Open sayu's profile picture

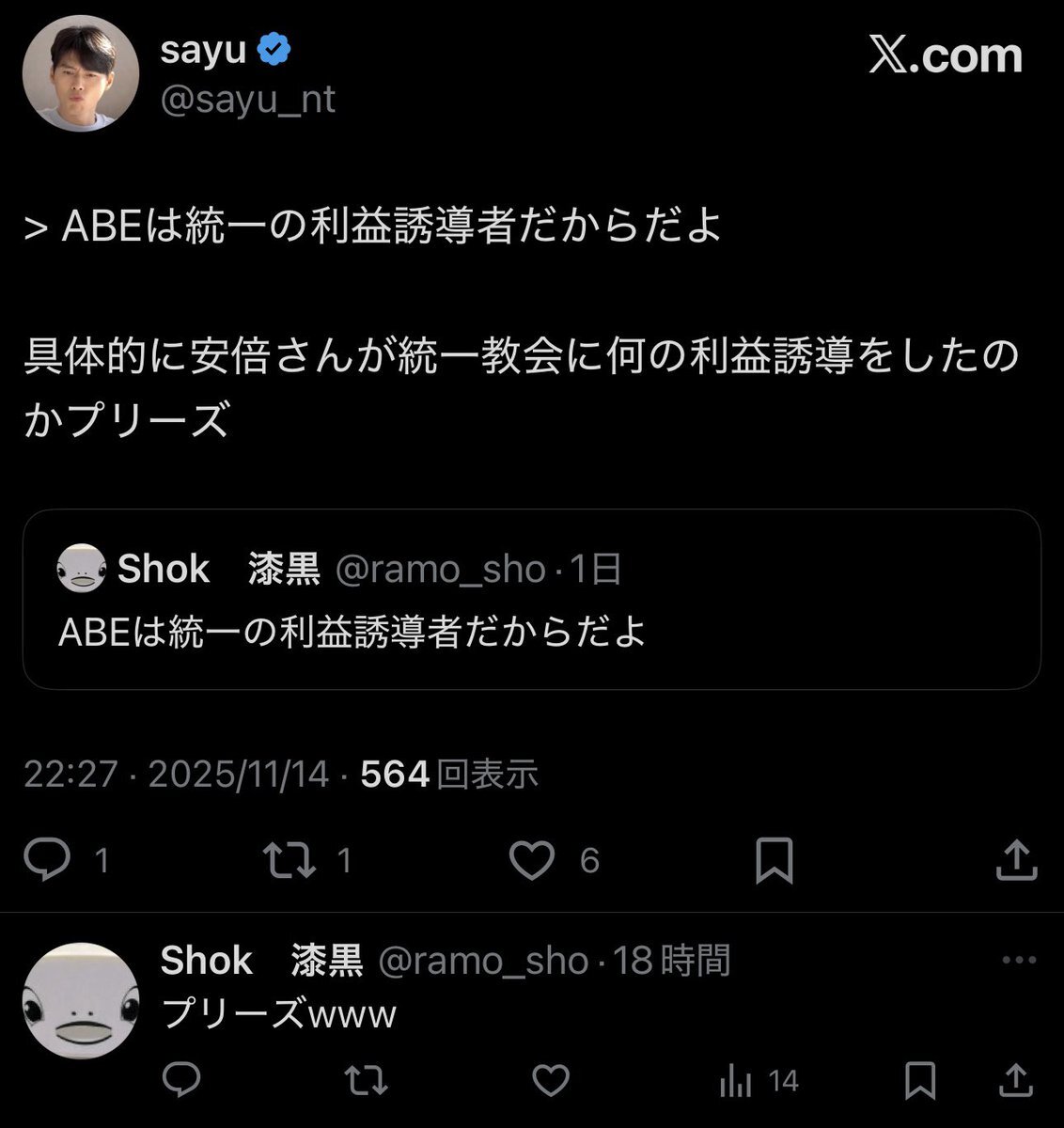point(81,73)
